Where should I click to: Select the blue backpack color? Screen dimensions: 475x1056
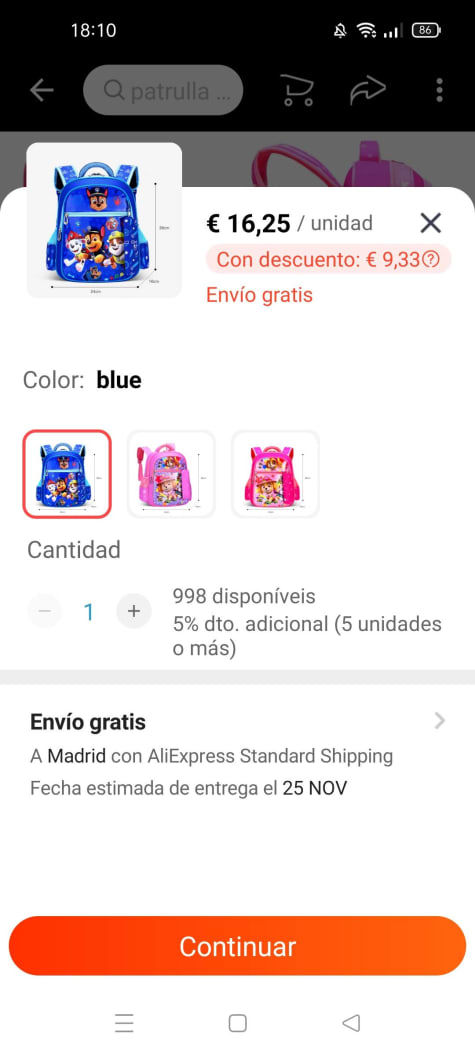[x=67, y=474]
